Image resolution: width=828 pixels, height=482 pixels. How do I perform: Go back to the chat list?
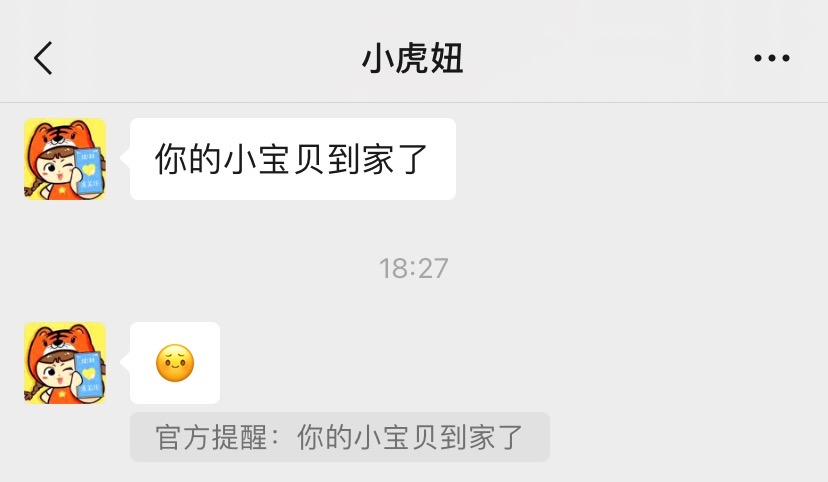click(x=43, y=59)
